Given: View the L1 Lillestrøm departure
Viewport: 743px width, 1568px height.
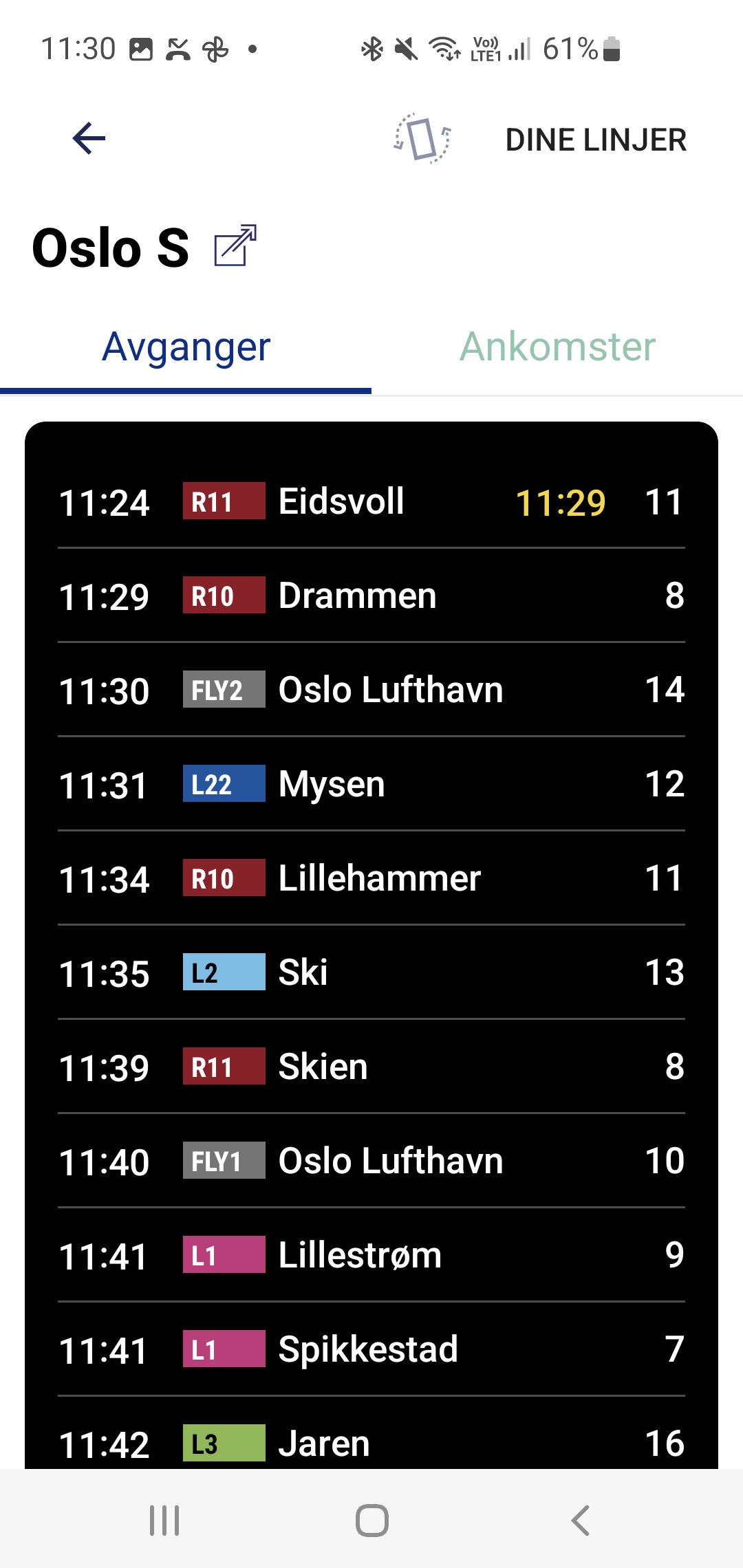Looking at the screenshot, I should click(371, 1255).
